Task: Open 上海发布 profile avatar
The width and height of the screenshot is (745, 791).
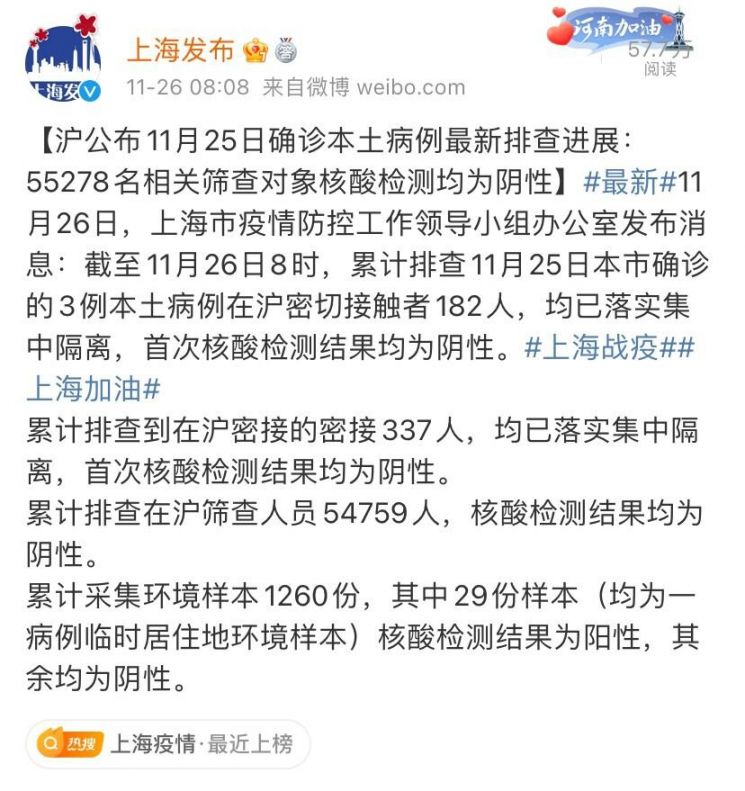Action: point(62,61)
